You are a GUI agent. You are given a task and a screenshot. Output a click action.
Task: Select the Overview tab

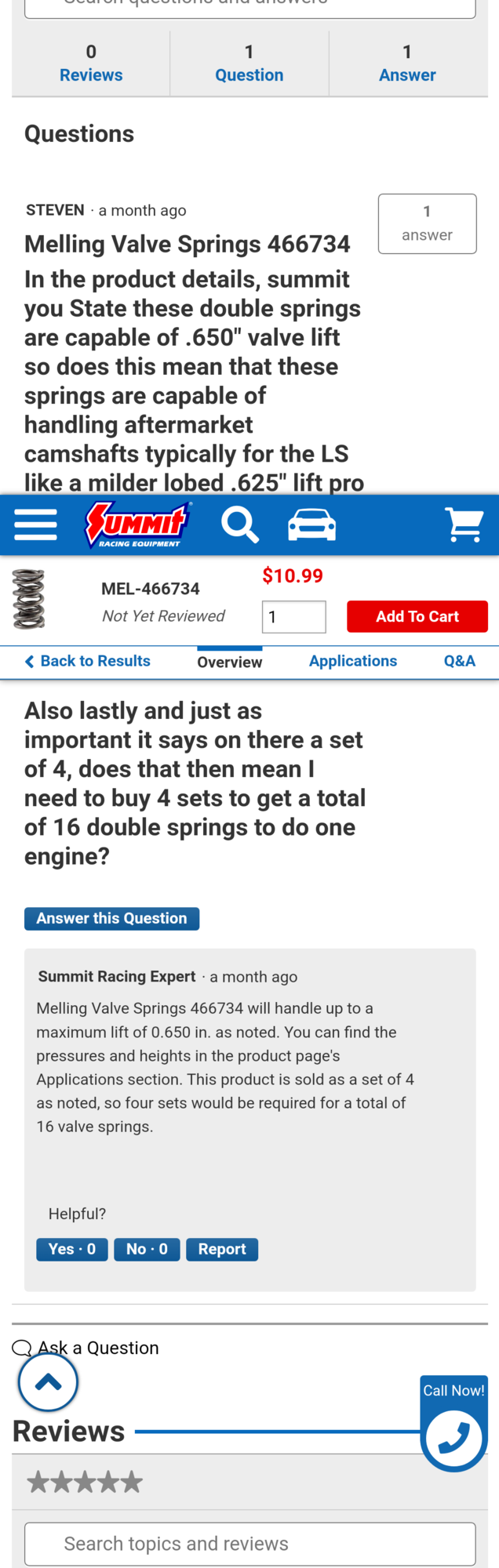click(x=229, y=662)
